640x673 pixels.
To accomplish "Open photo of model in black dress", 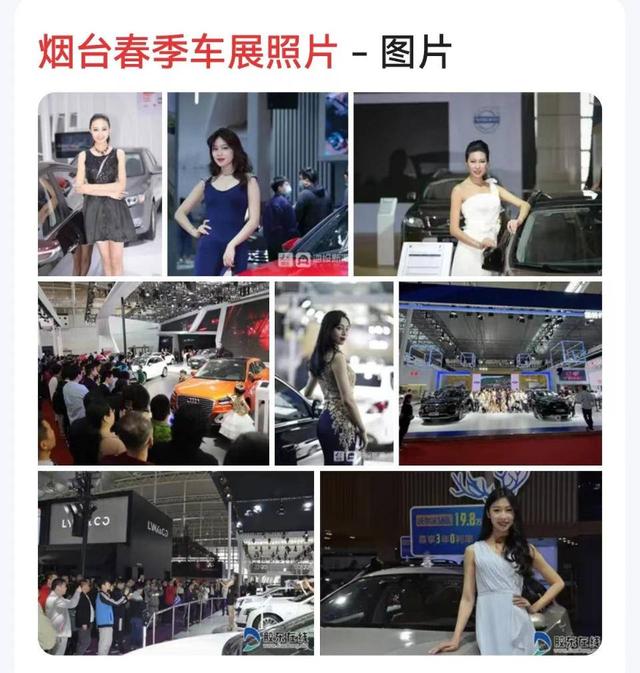I will 100,184.
